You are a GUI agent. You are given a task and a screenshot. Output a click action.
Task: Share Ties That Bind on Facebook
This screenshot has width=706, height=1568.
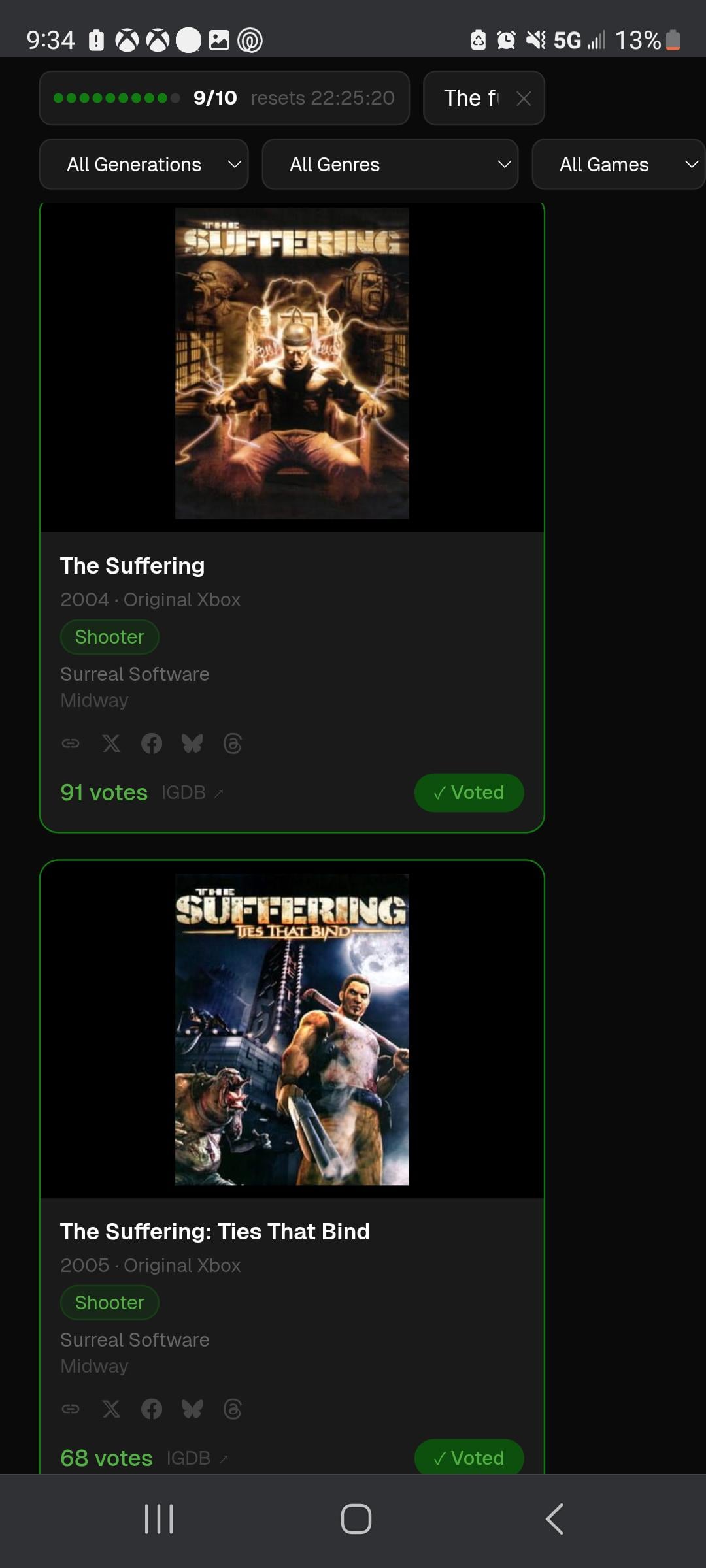coord(152,1409)
